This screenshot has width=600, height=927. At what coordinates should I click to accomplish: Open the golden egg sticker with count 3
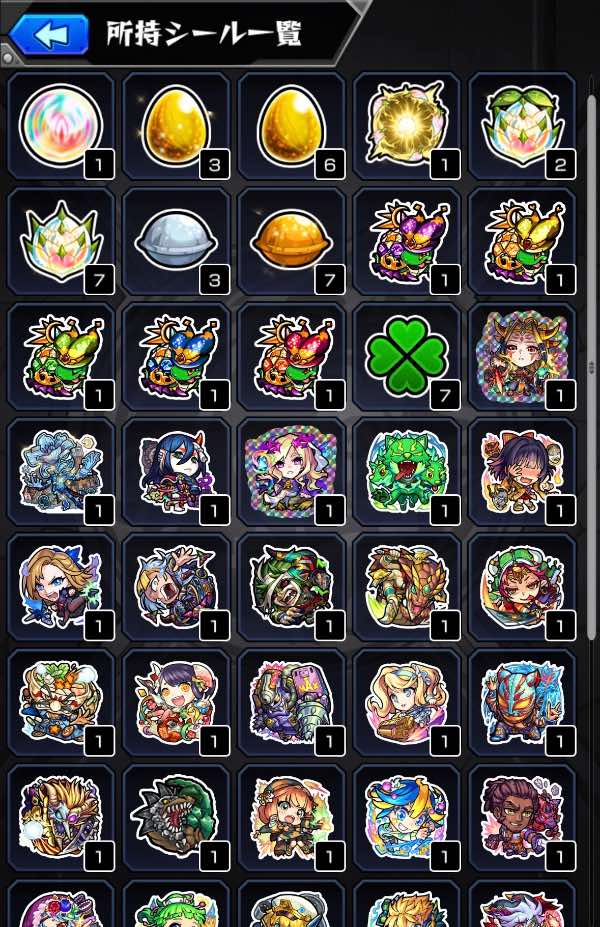coord(176,125)
